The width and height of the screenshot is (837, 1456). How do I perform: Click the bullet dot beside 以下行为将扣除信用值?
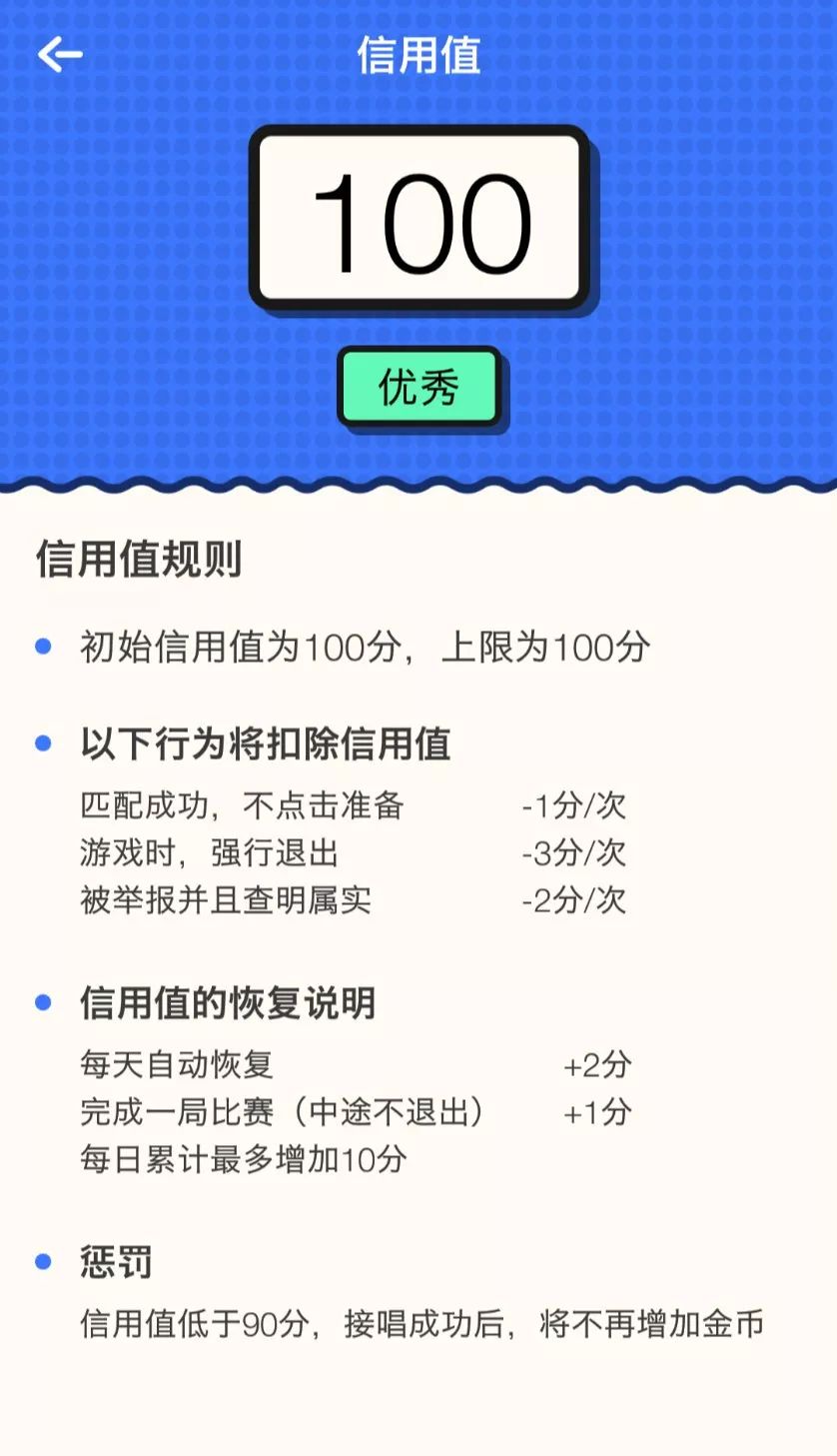[42, 743]
